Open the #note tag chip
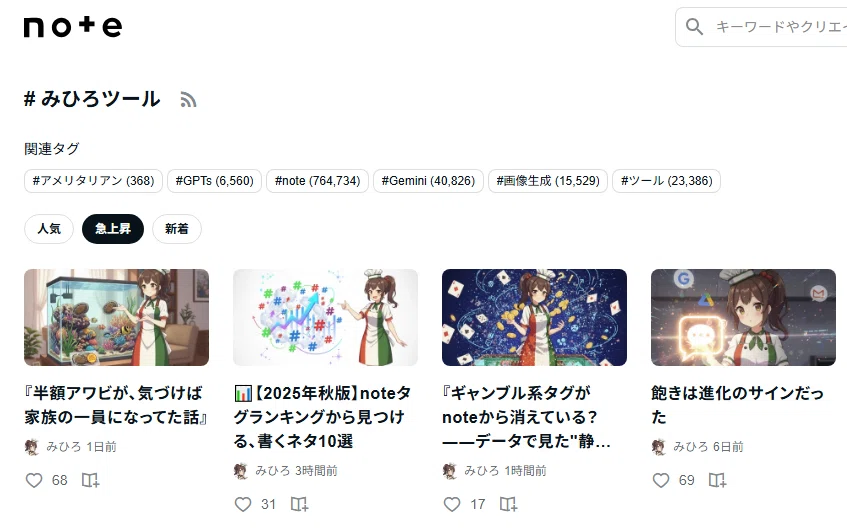 click(318, 181)
